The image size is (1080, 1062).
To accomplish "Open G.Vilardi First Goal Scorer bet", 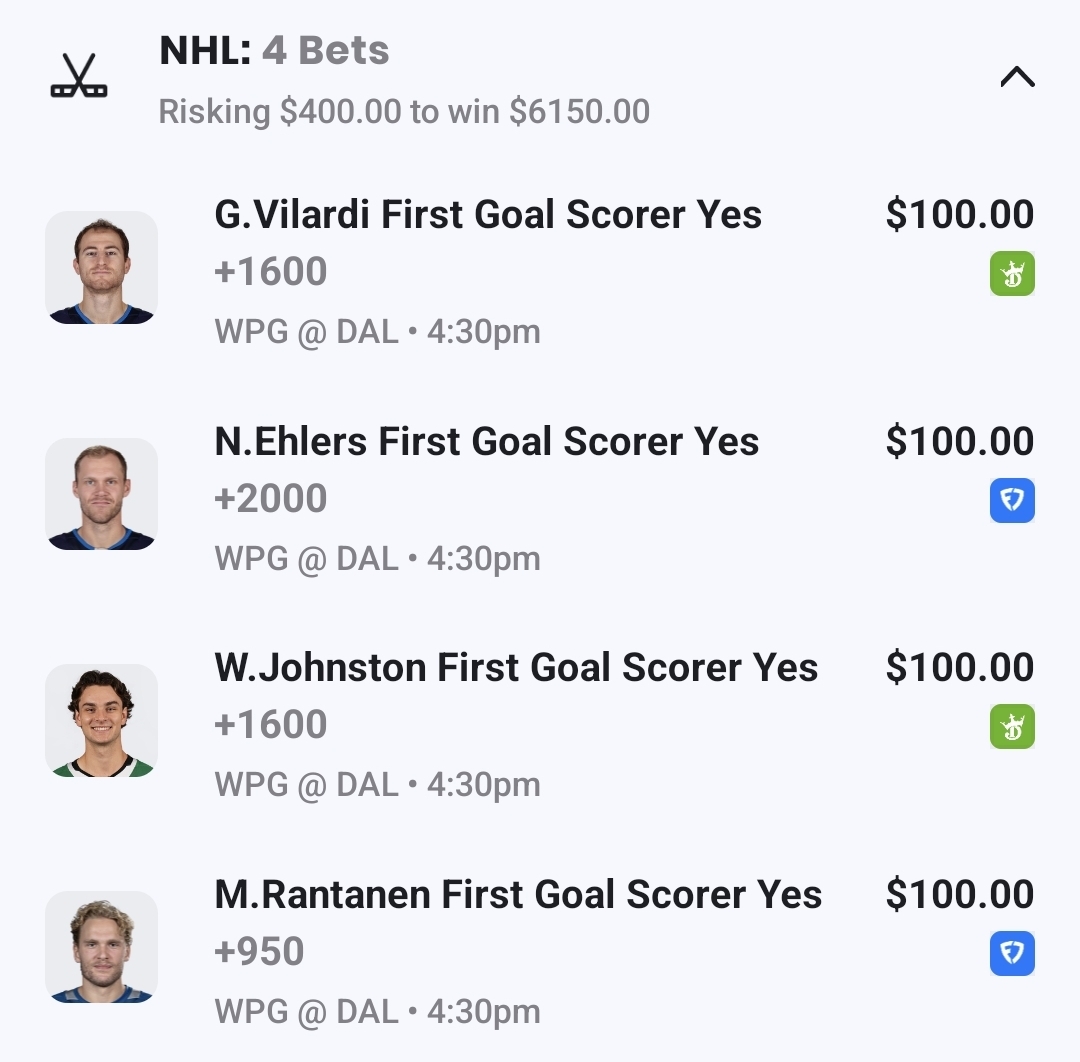I will (488, 215).
